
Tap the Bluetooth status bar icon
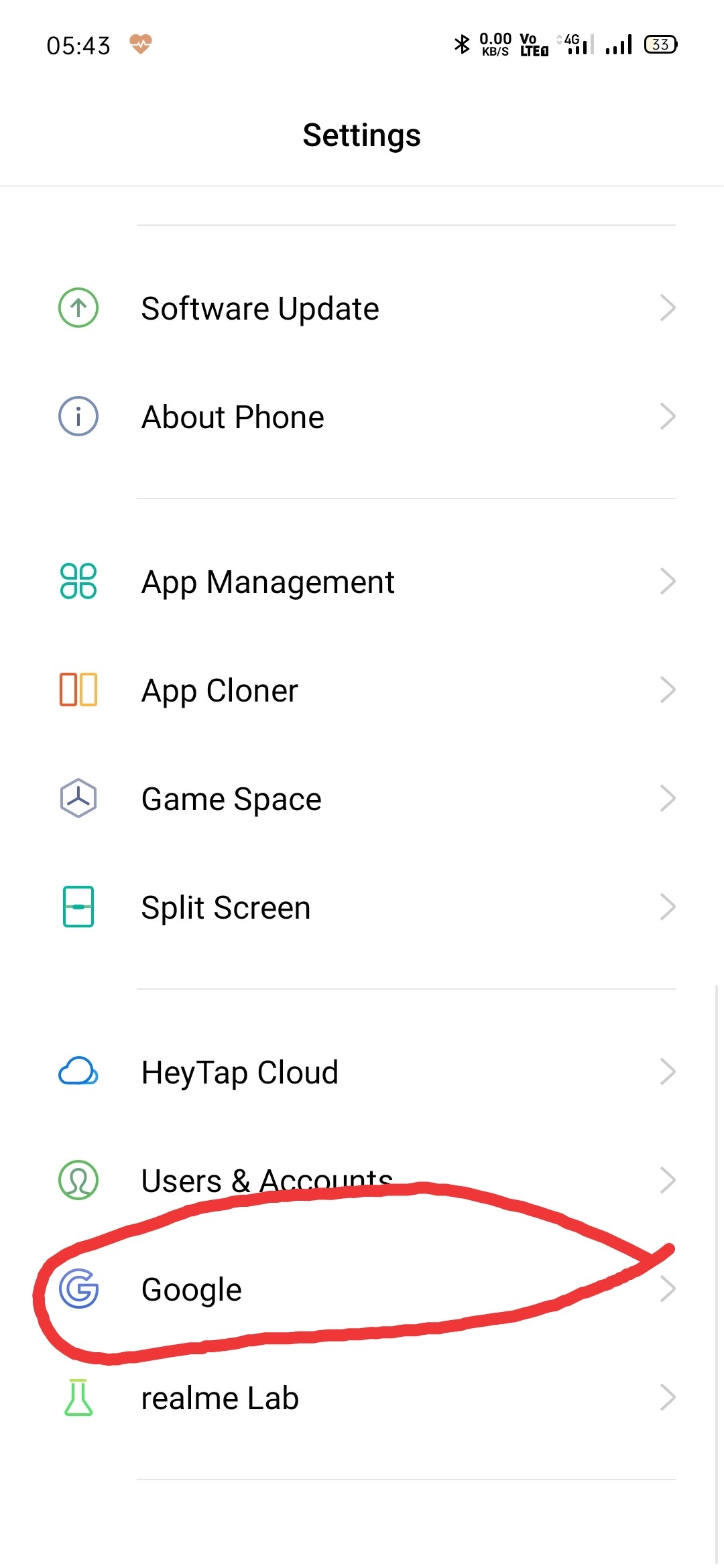461,44
